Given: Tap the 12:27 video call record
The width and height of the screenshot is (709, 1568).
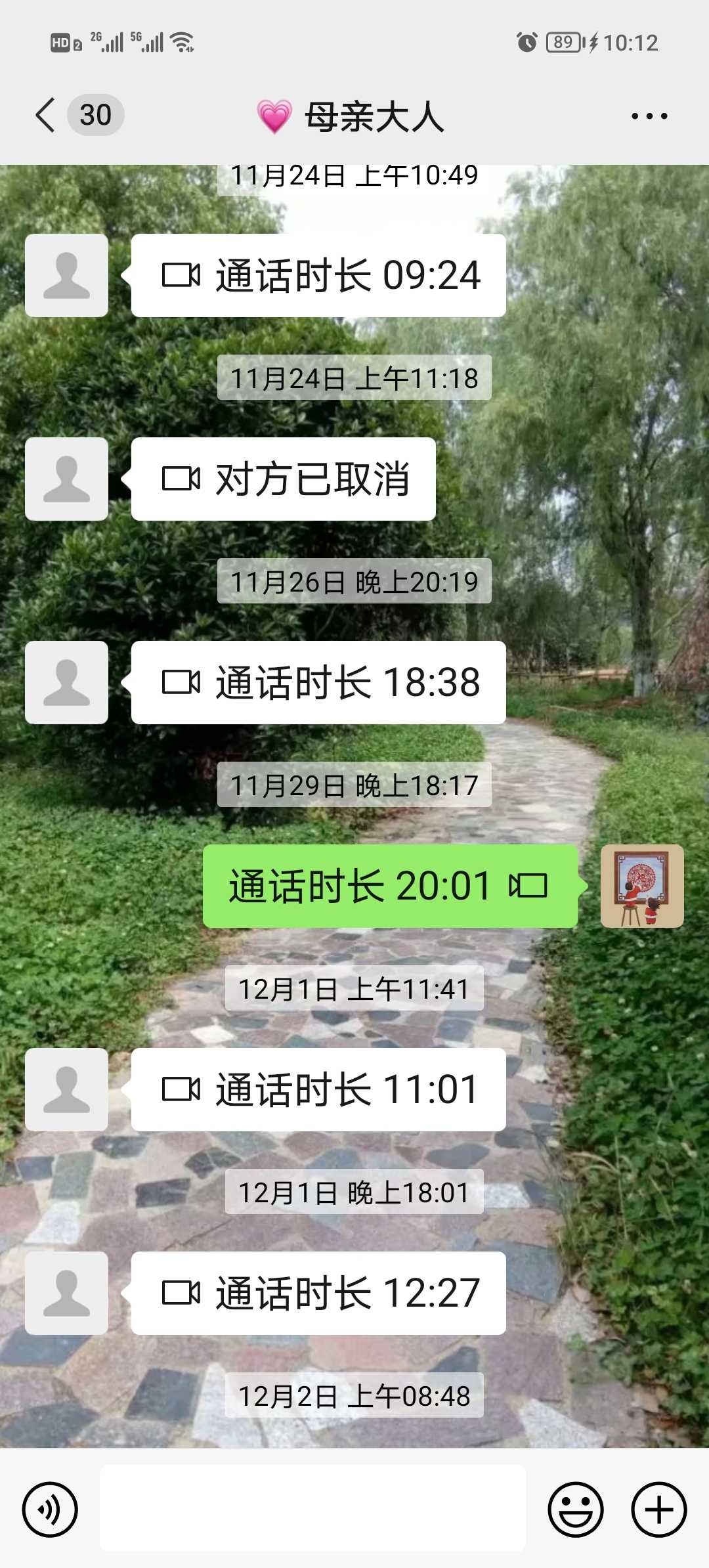Looking at the screenshot, I should tap(318, 1293).
